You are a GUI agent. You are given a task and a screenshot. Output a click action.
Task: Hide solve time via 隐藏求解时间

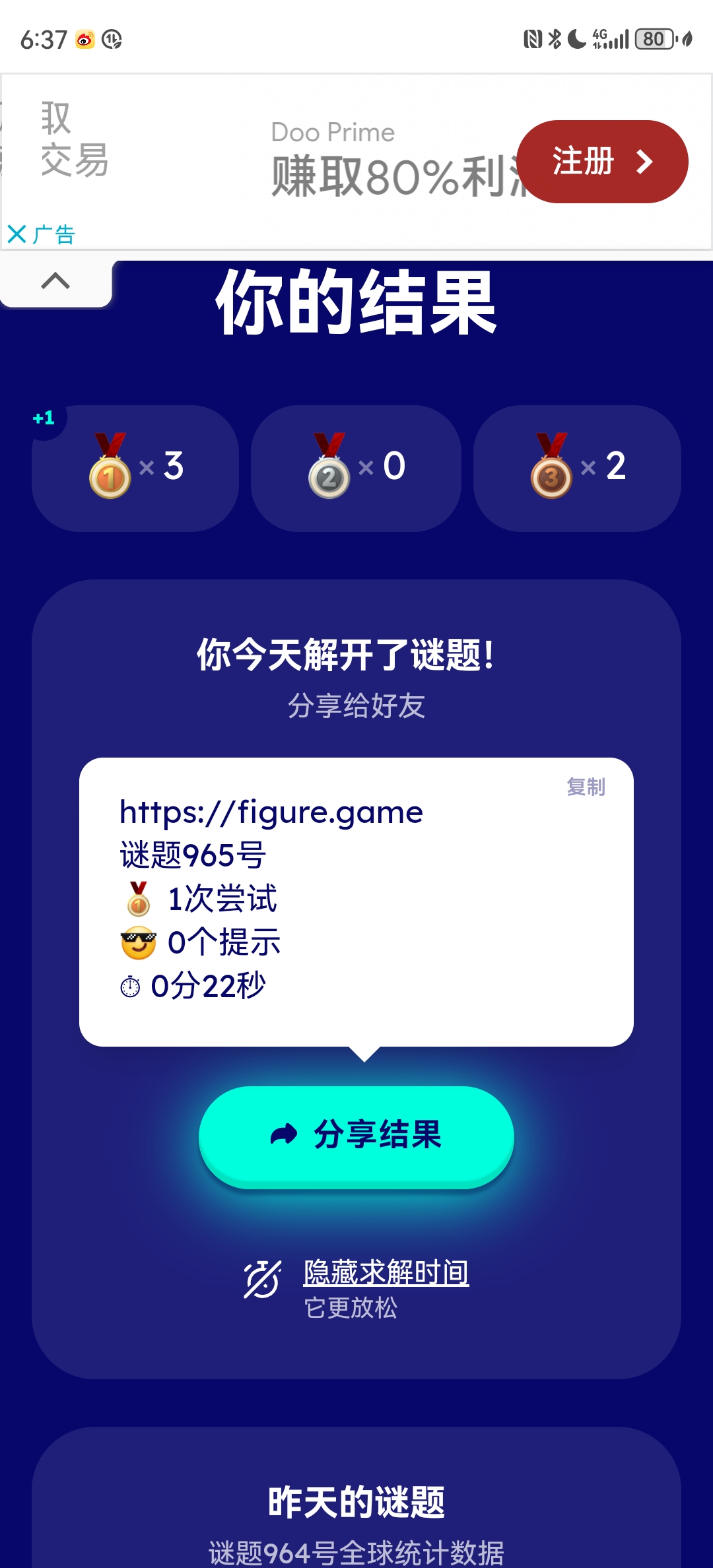click(386, 1272)
